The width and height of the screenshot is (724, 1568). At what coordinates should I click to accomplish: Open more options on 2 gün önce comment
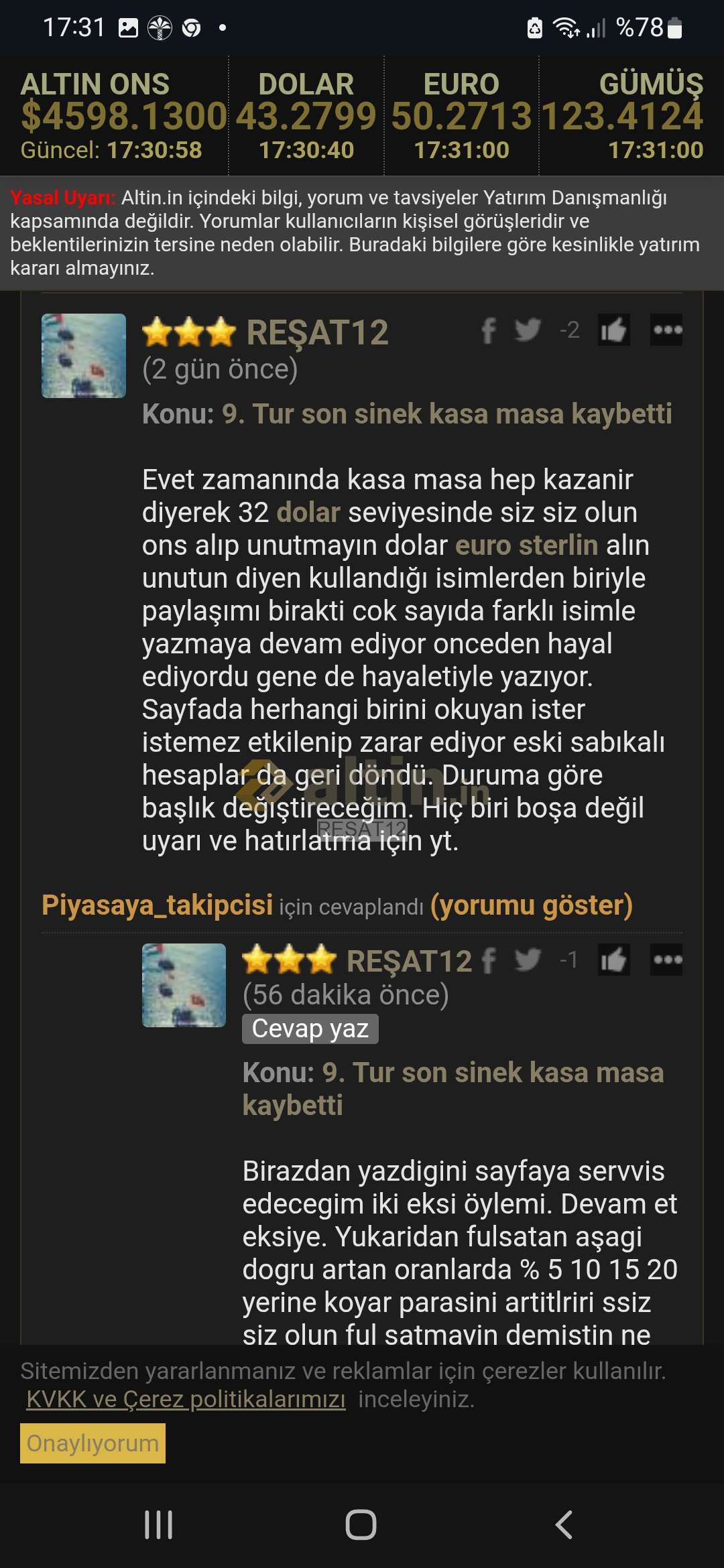(666, 330)
